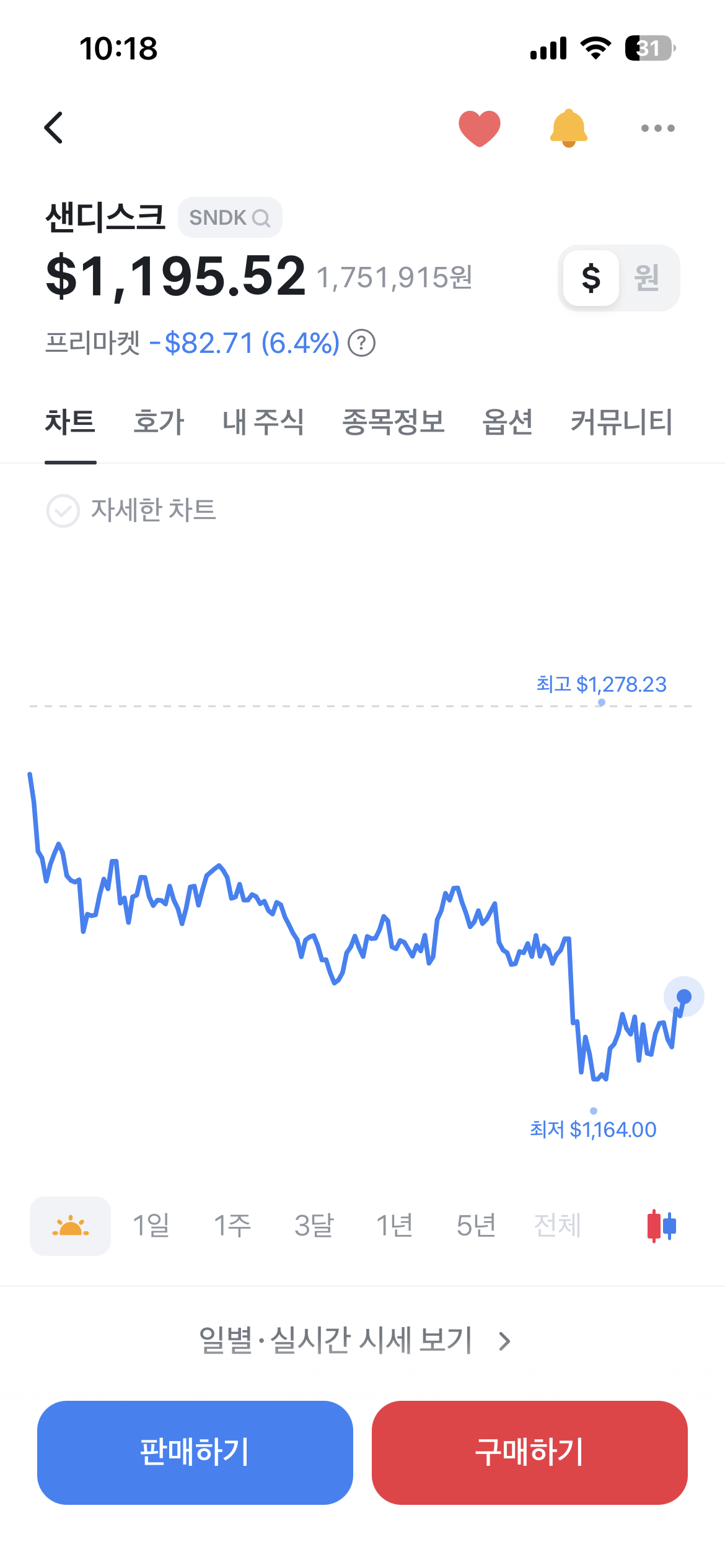Switch to the 호가 tab
Viewport: 725px width, 1568px height.
coord(159,422)
